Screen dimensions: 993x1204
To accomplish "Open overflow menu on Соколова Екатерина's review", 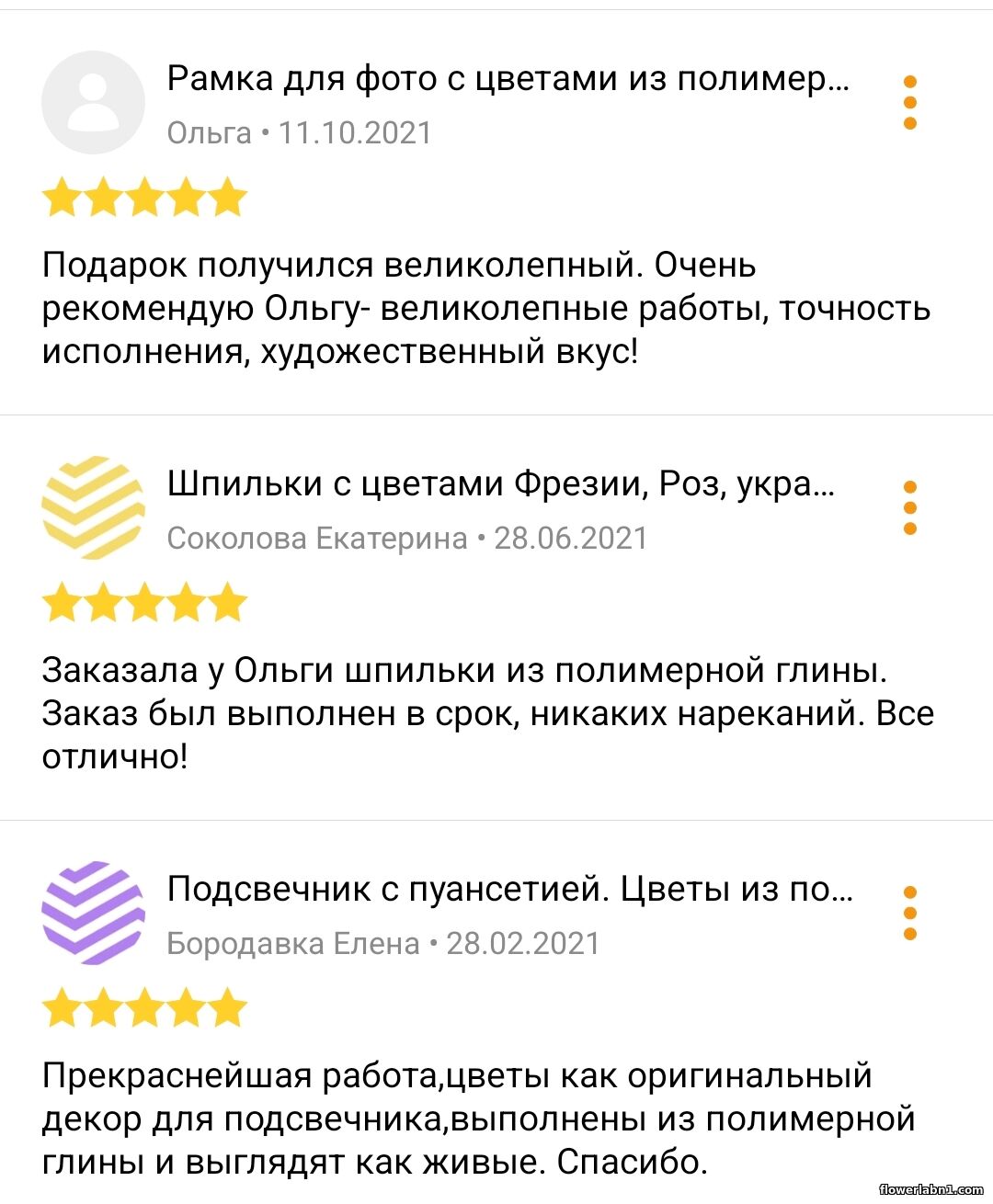I will 909,507.
